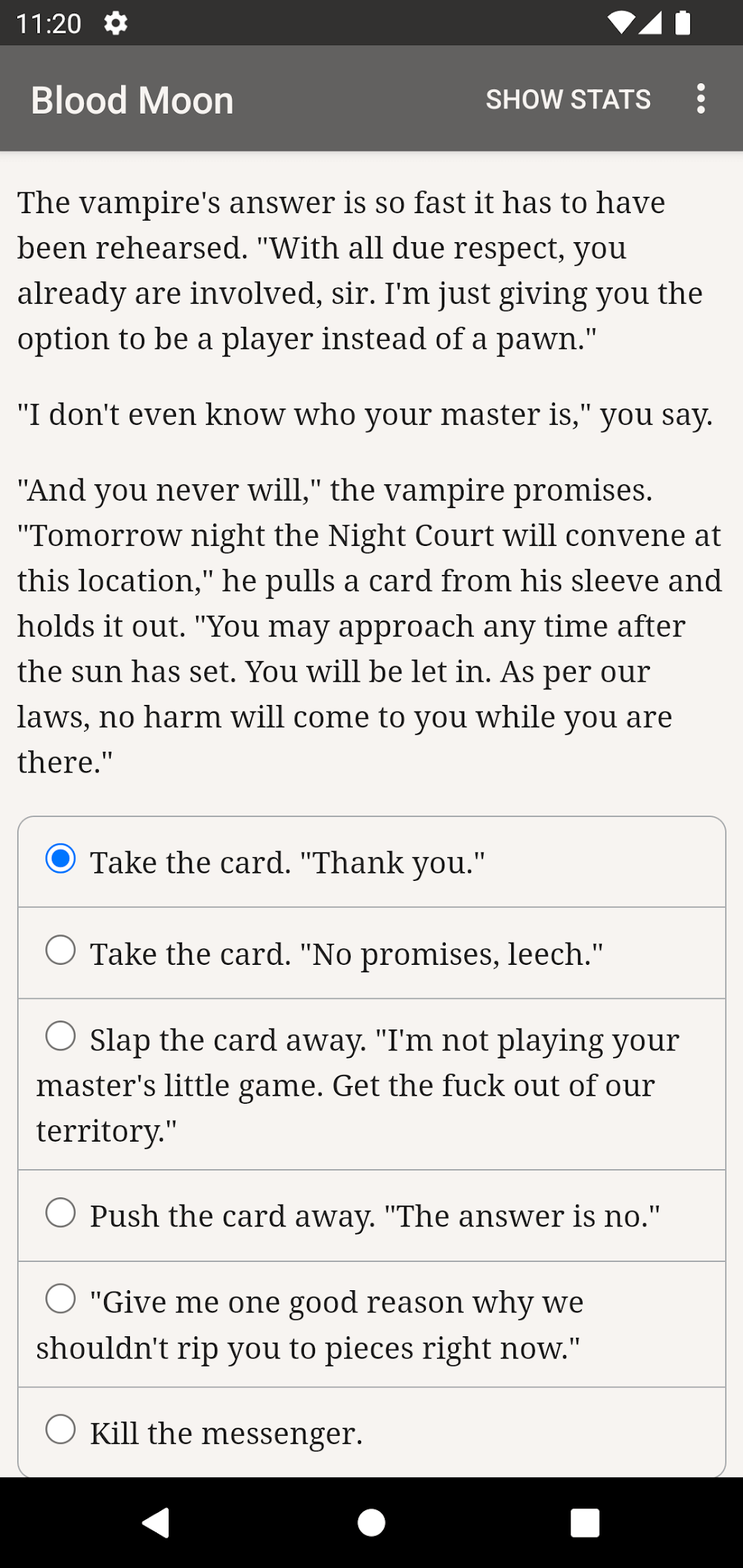The image size is (743, 1568).
Task: Open the overflow menu
Action: tap(700, 99)
